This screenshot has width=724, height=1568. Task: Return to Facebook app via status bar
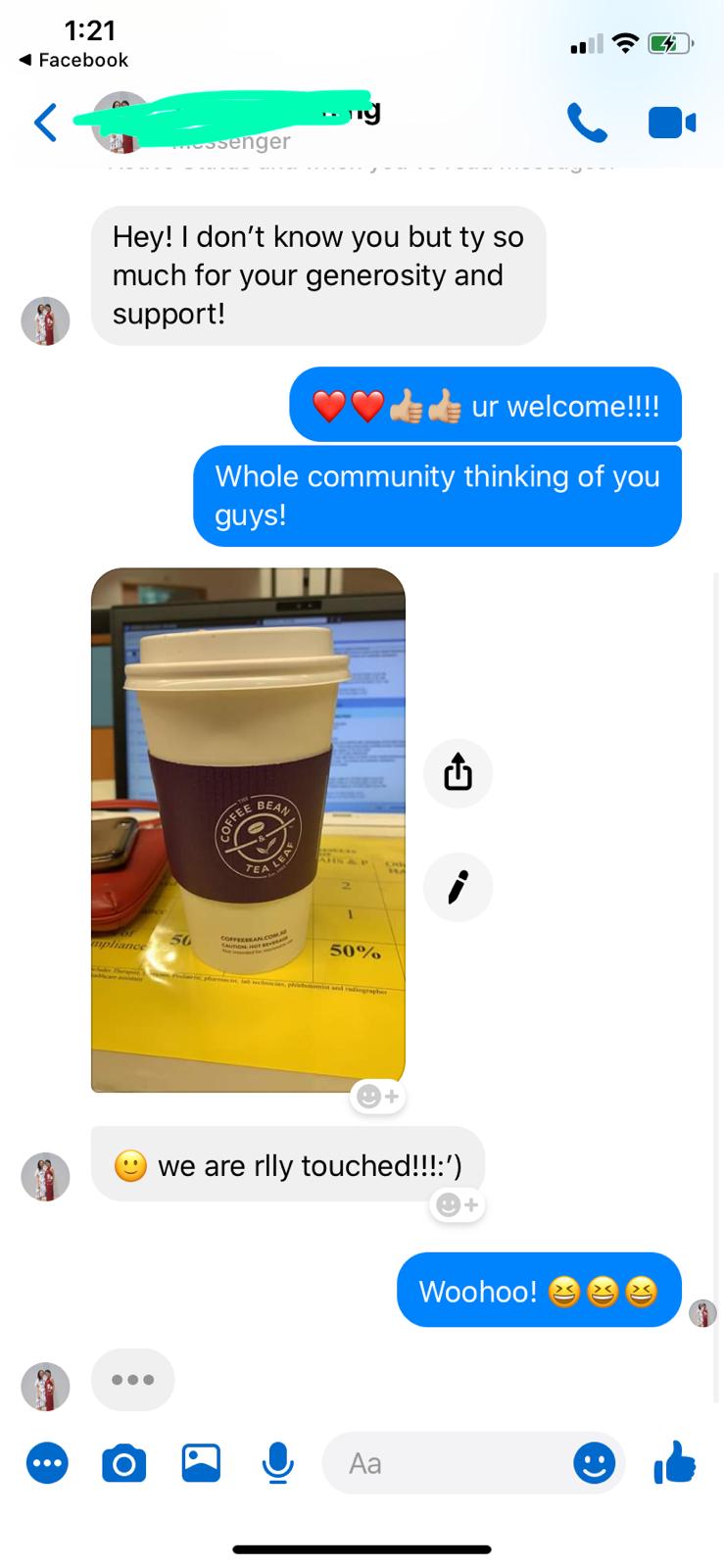click(x=73, y=60)
